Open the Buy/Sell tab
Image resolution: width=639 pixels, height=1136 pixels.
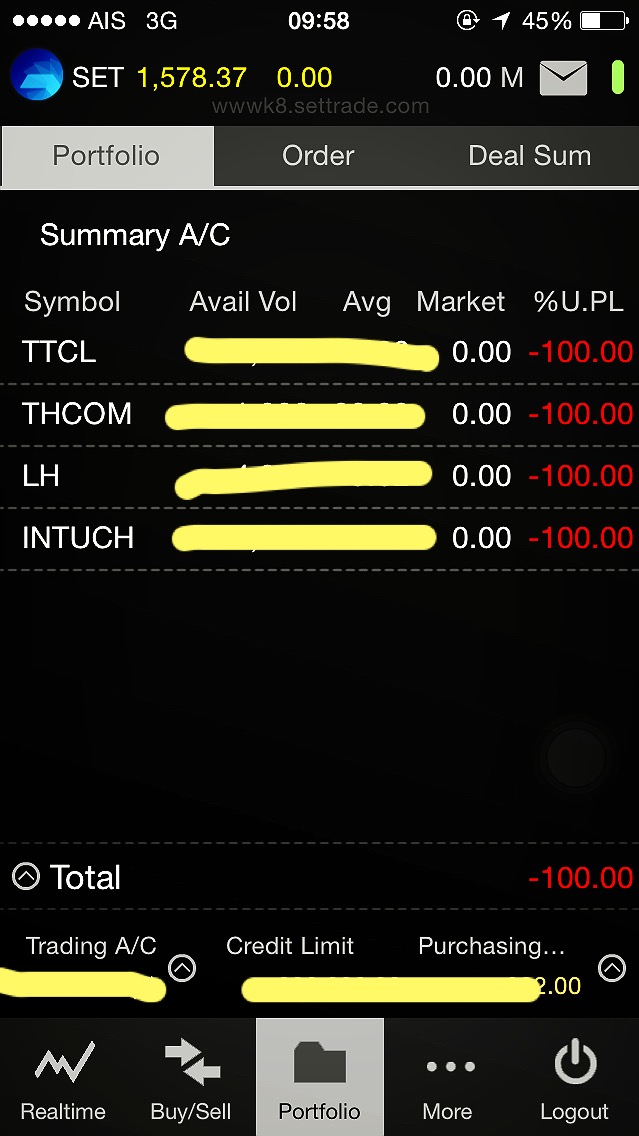[191, 1079]
